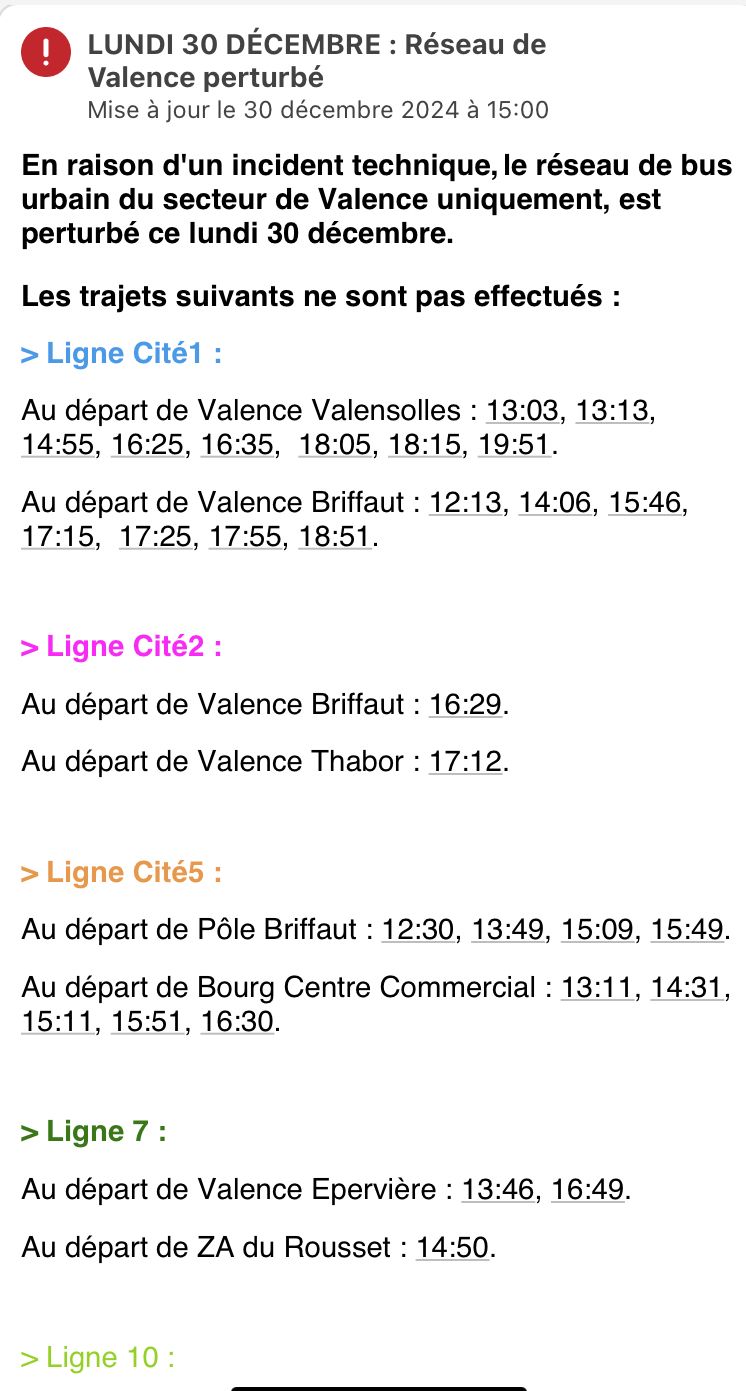Open the 15:46 time link
This screenshot has height=1391, width=746.
click(647, 503)
